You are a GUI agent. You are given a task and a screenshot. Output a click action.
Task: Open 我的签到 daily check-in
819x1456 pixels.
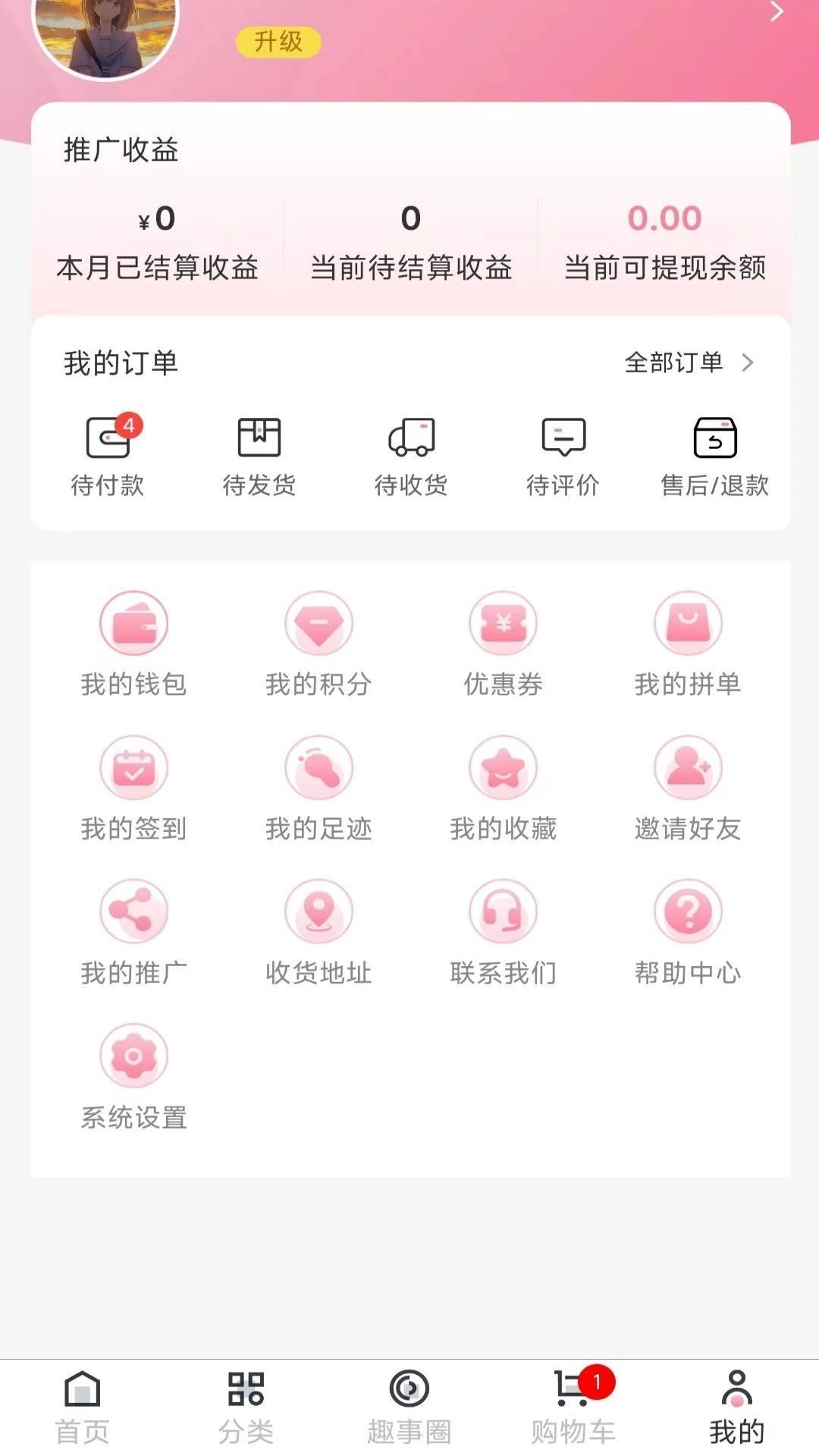(134, 789)
